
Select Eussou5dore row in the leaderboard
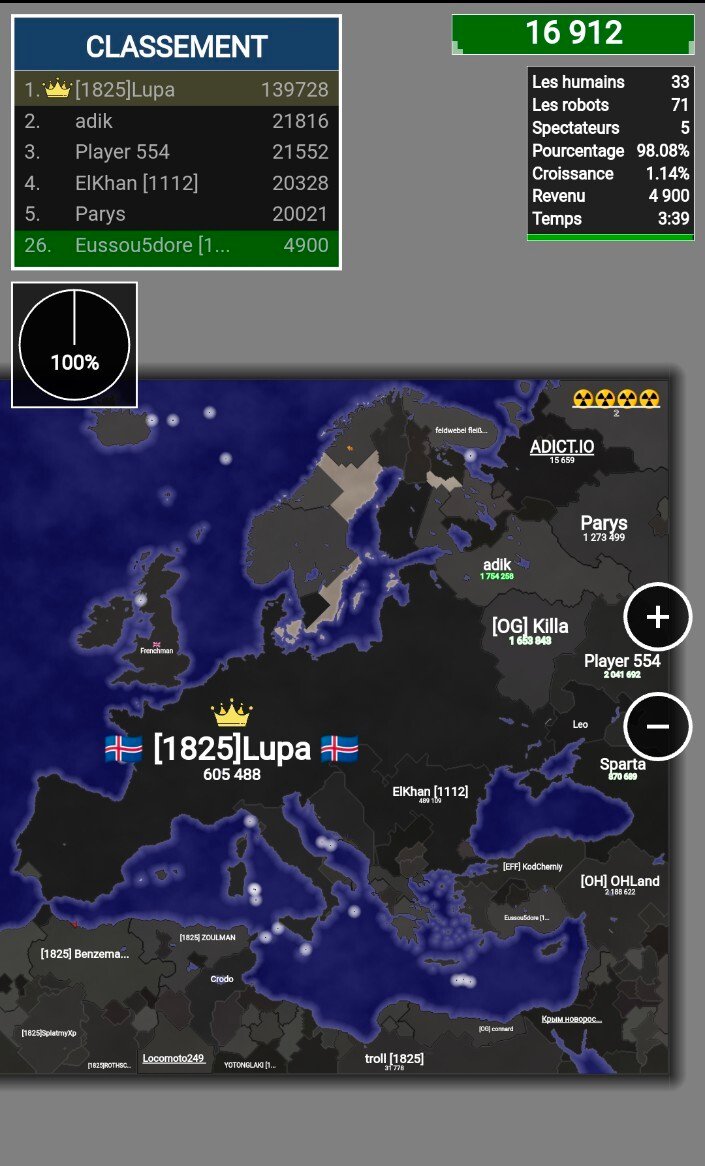point(177,245)
